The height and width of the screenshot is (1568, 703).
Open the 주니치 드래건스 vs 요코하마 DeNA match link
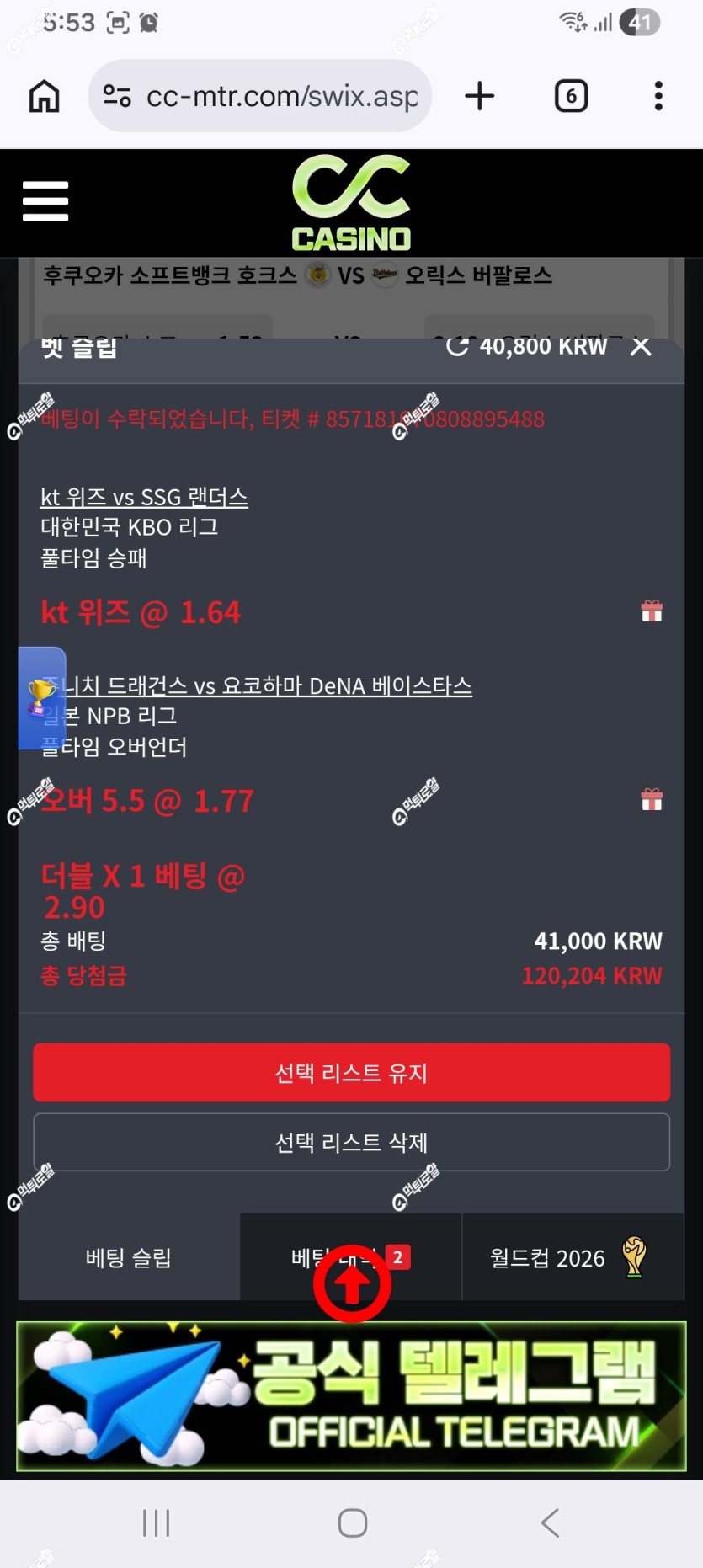[x=257, y=685]
